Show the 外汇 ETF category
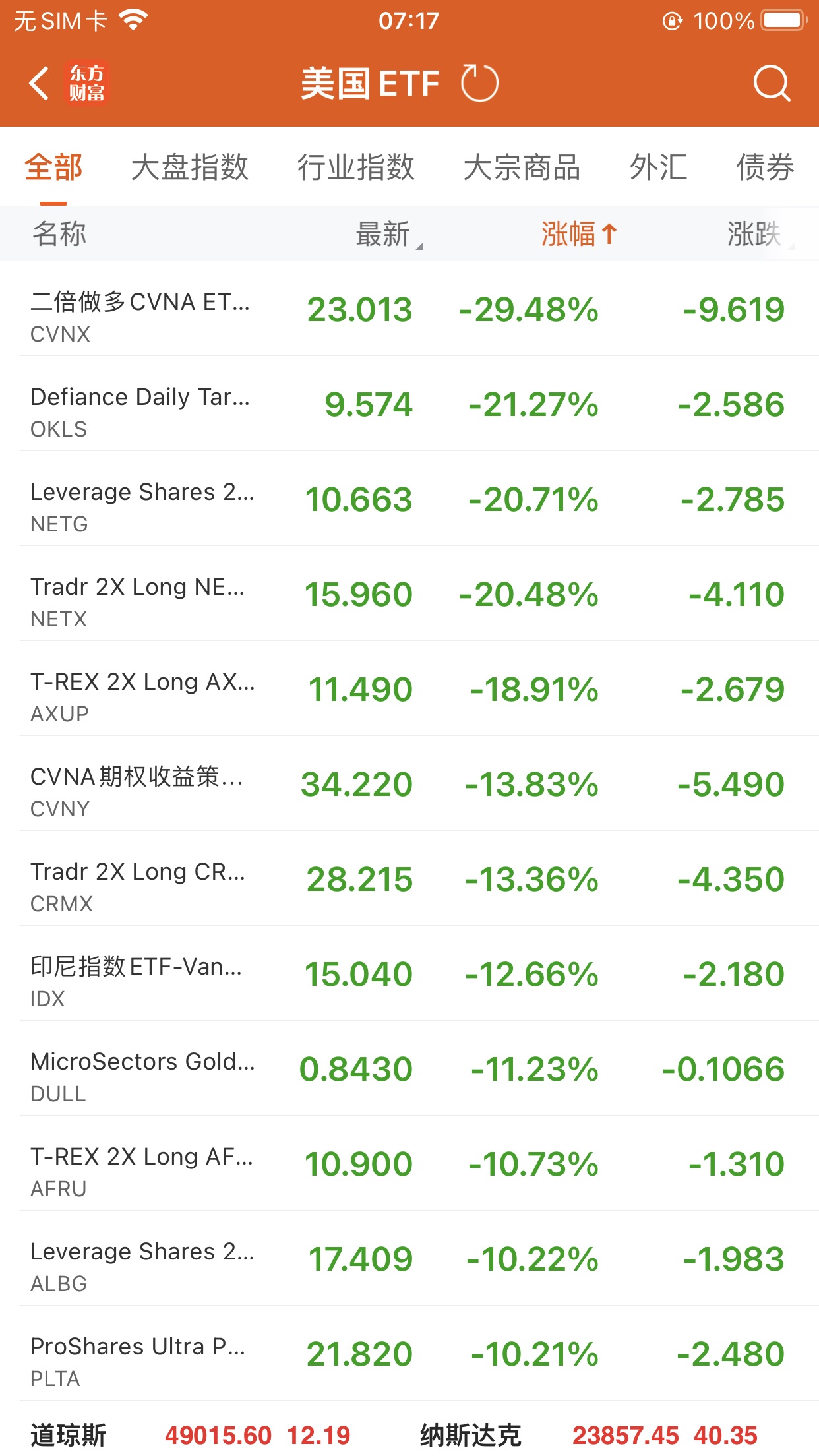The image size is (819, 1456). (x=658, y=167)
